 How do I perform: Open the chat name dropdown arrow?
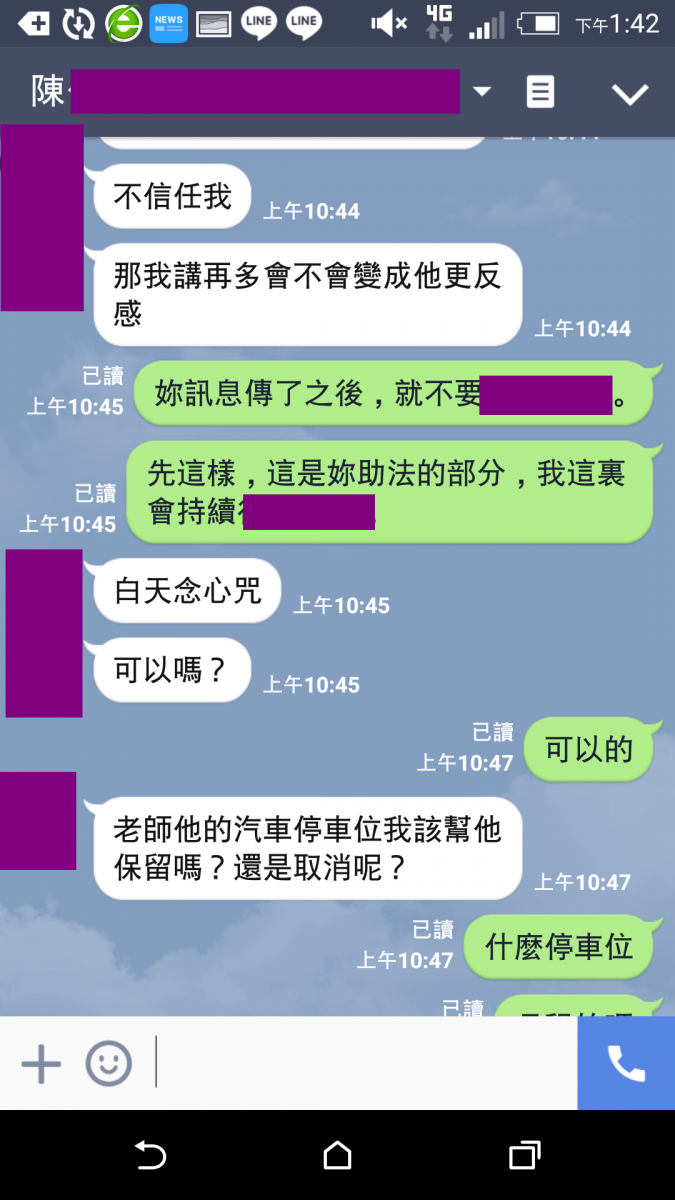click(482, 92)
